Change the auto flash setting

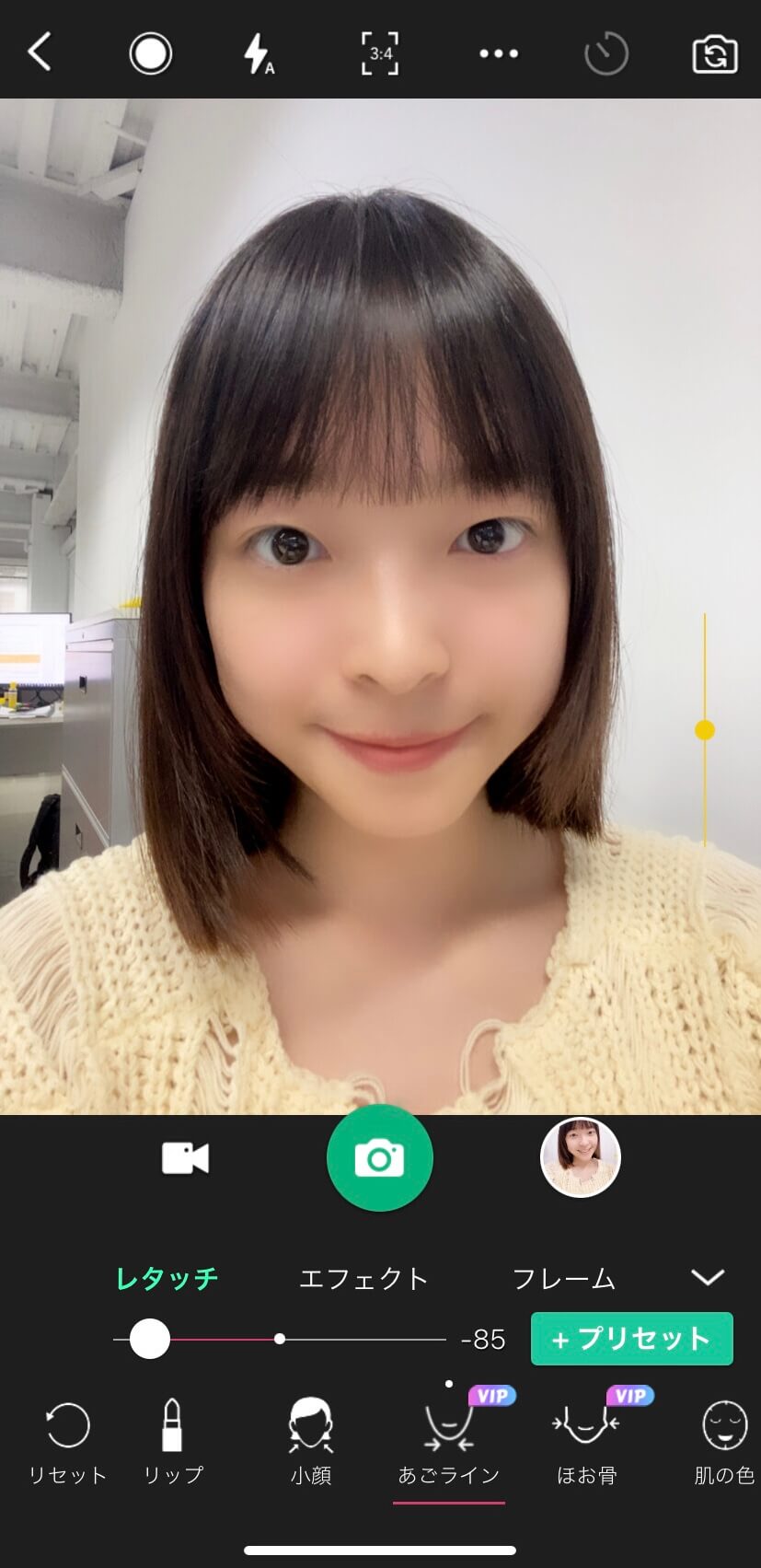click(x=258, y=53)
